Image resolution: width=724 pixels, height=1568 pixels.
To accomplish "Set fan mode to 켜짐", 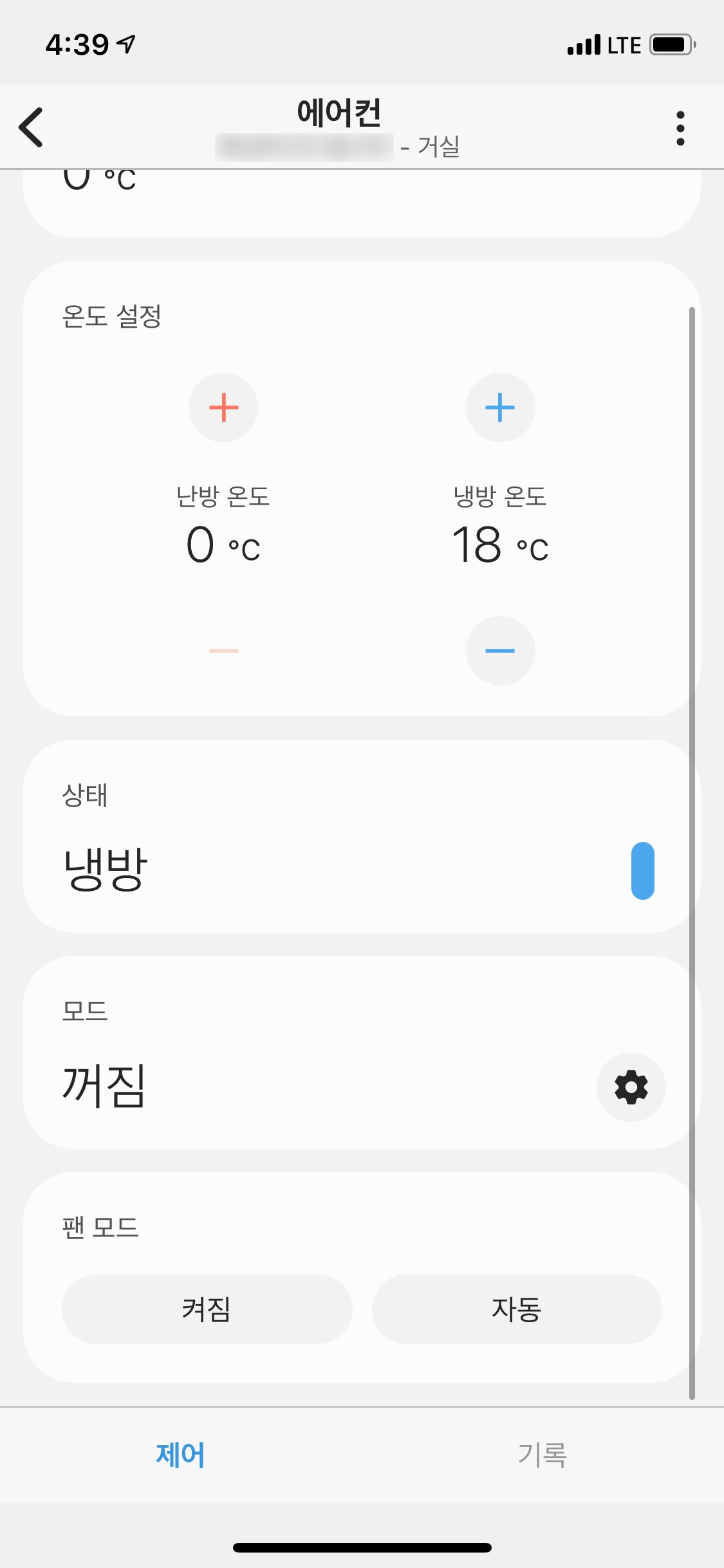I will (x=207, y=1309).
